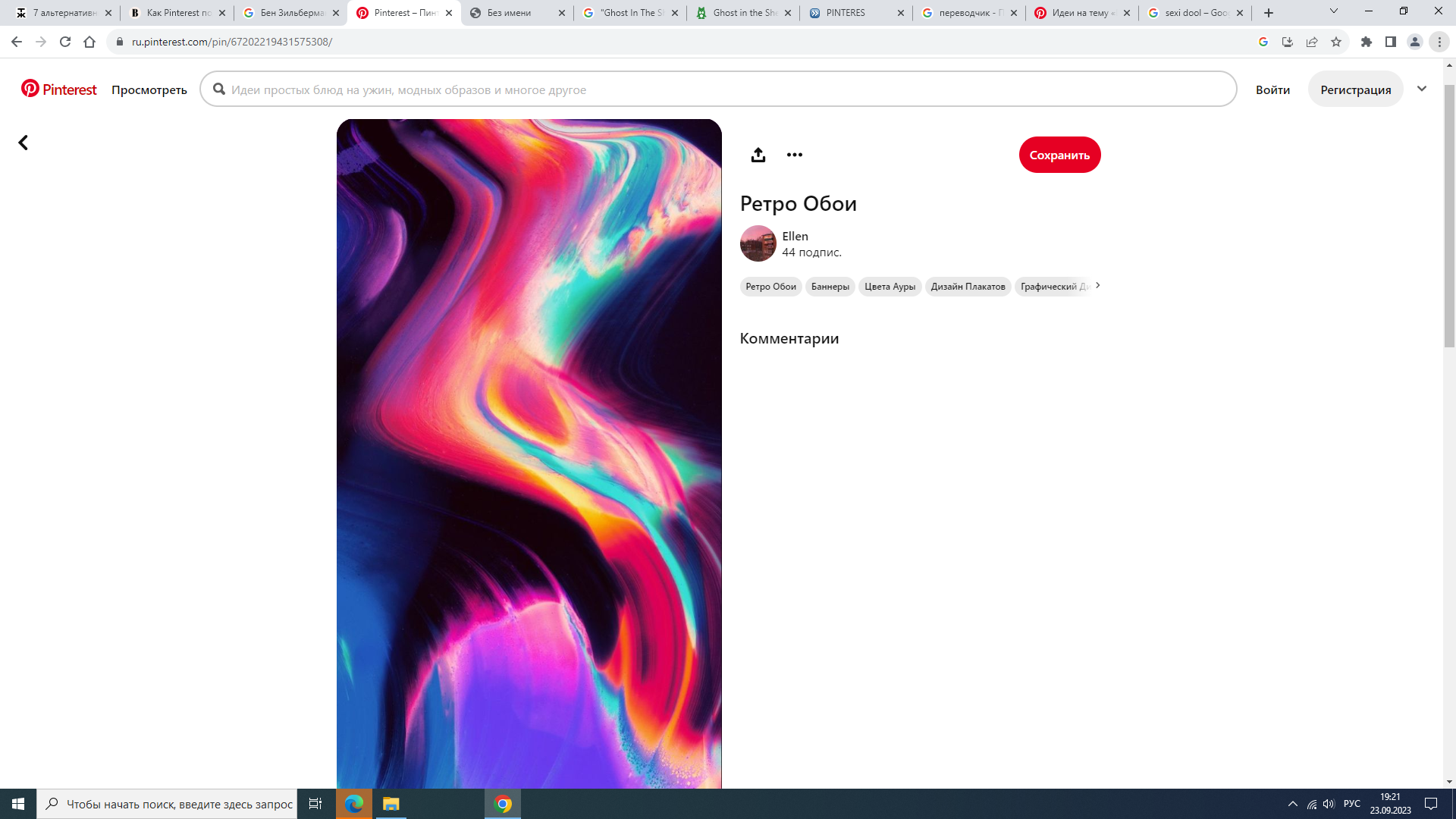Select the Дизайн Плакатов tag chip
The width and height of the screenshot is (1456, 819).
click(x=967, y=287)
